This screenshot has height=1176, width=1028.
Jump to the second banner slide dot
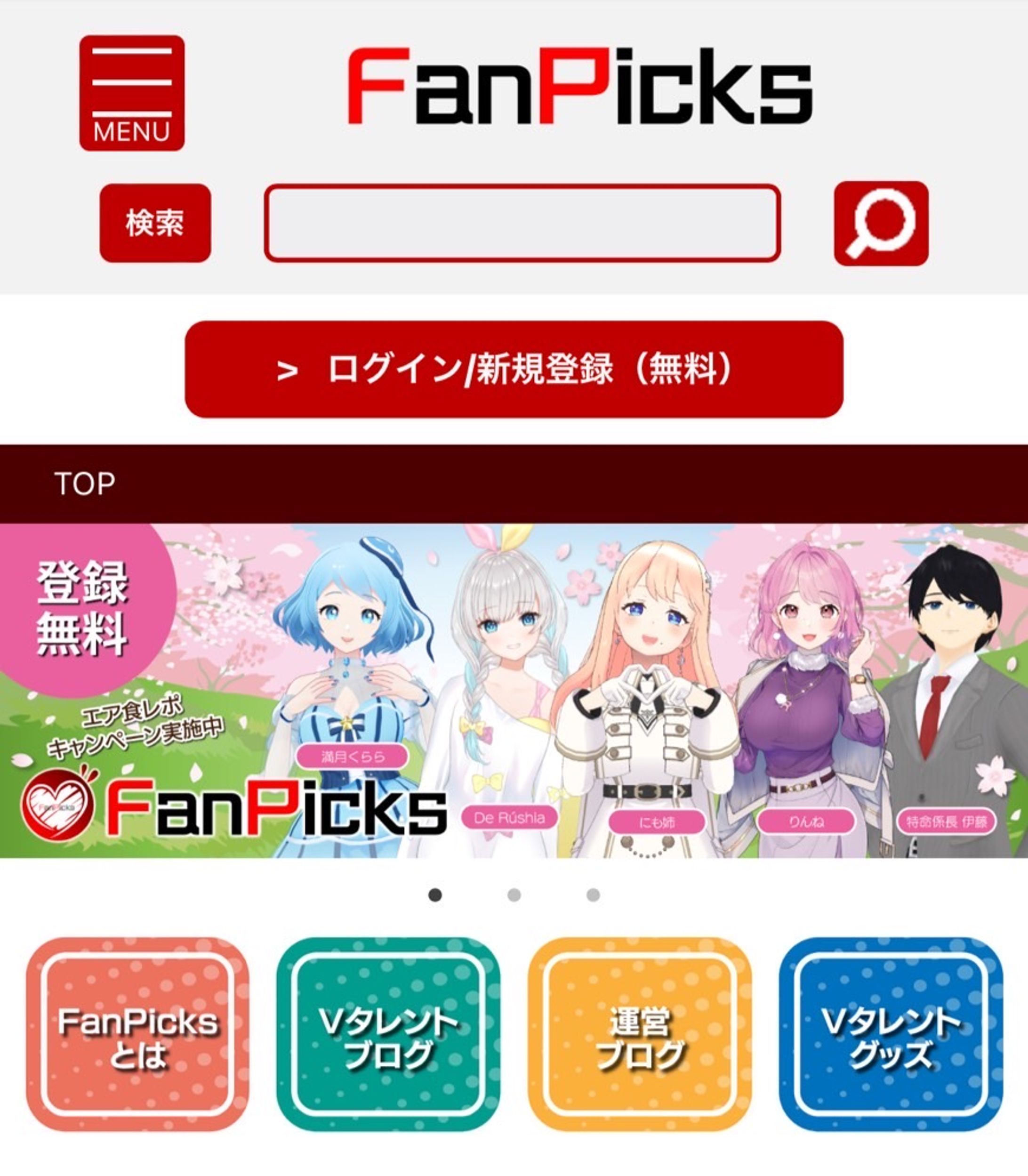pyautogui.click(x=514, y=895)
